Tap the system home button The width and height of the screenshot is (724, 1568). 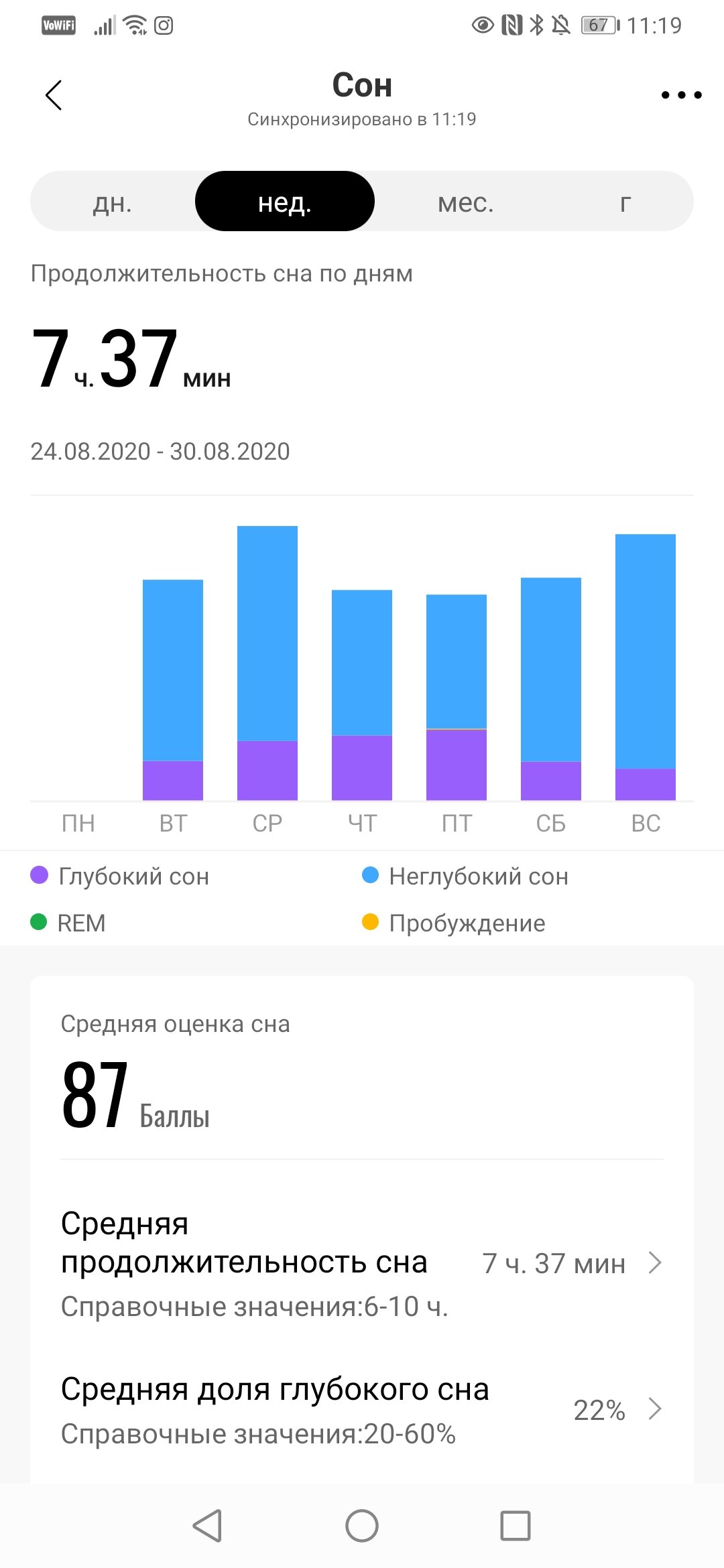[x=362, y=1526]
